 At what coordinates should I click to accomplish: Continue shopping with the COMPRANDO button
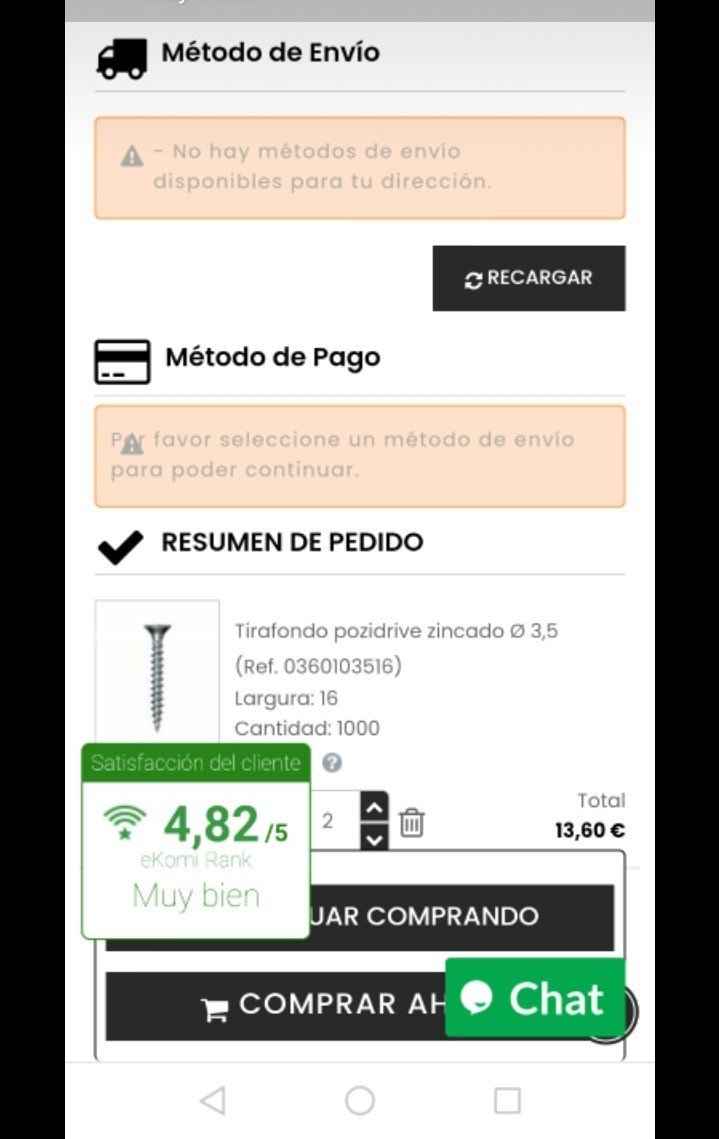460,916
